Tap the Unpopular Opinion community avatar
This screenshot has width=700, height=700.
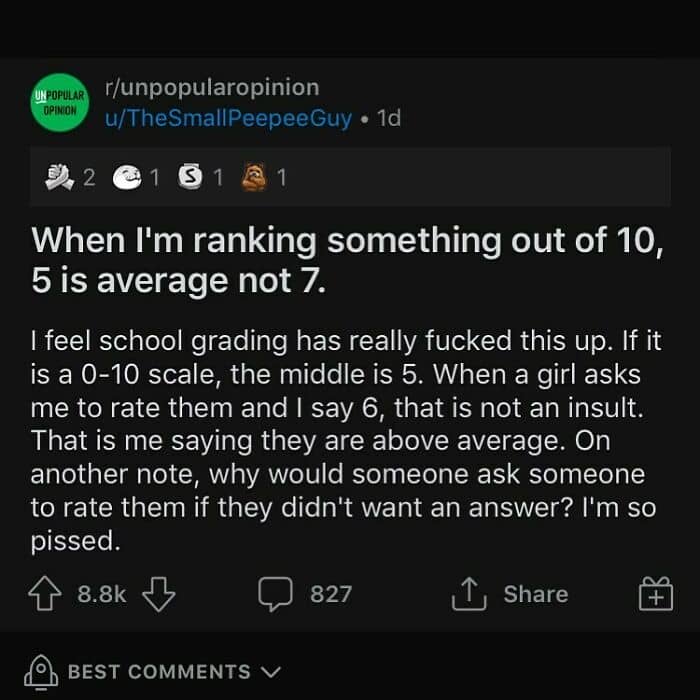60,103
